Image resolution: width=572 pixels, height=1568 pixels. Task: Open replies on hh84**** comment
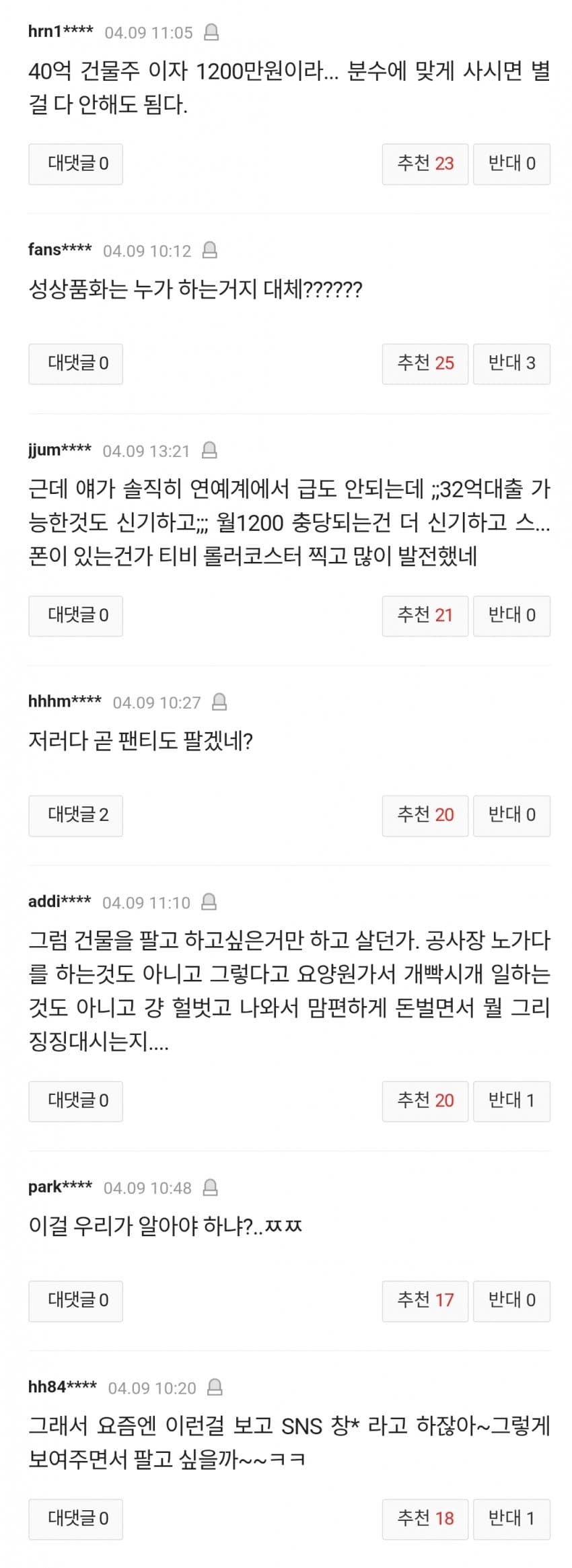point(75,1518)
